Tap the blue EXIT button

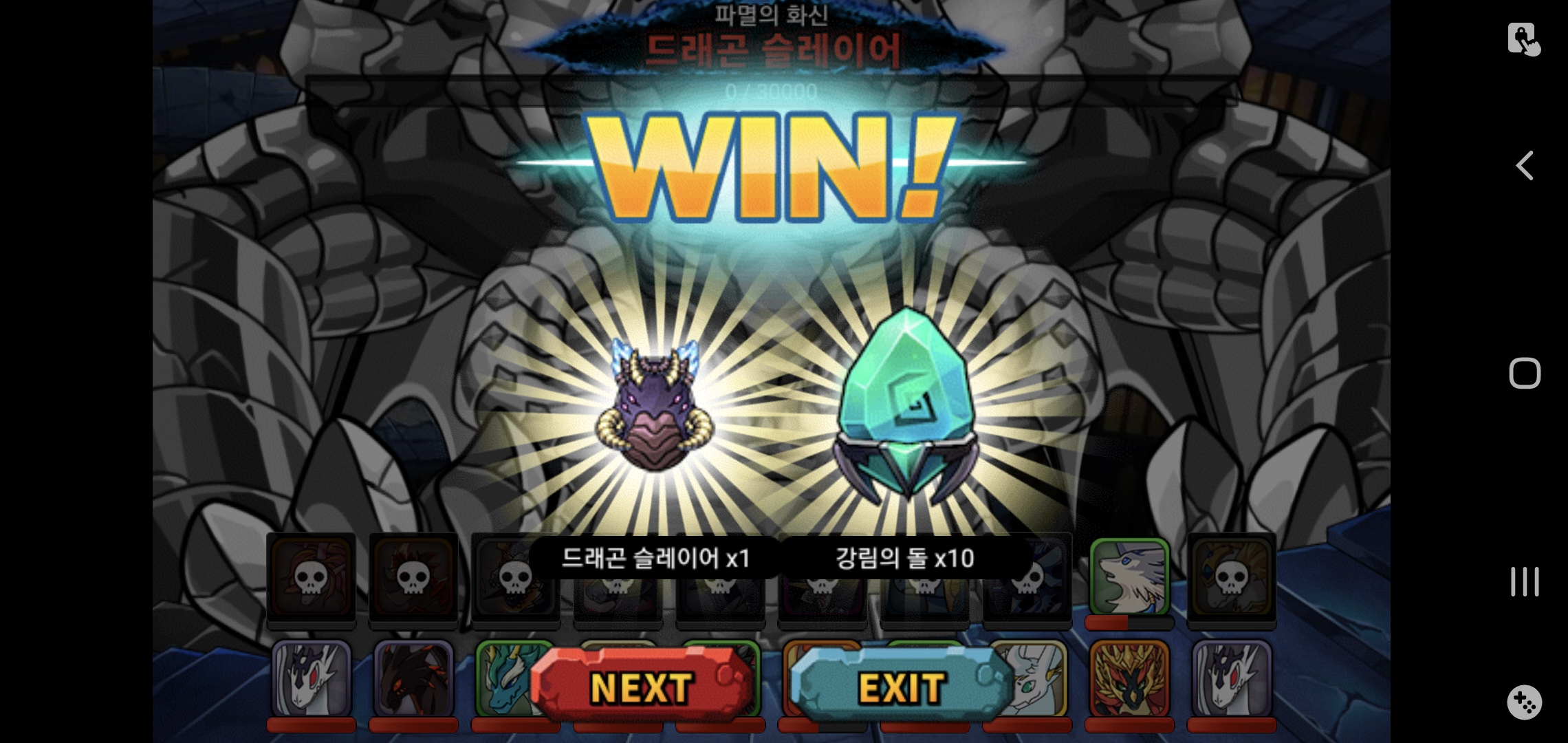[x=901, y=686]
